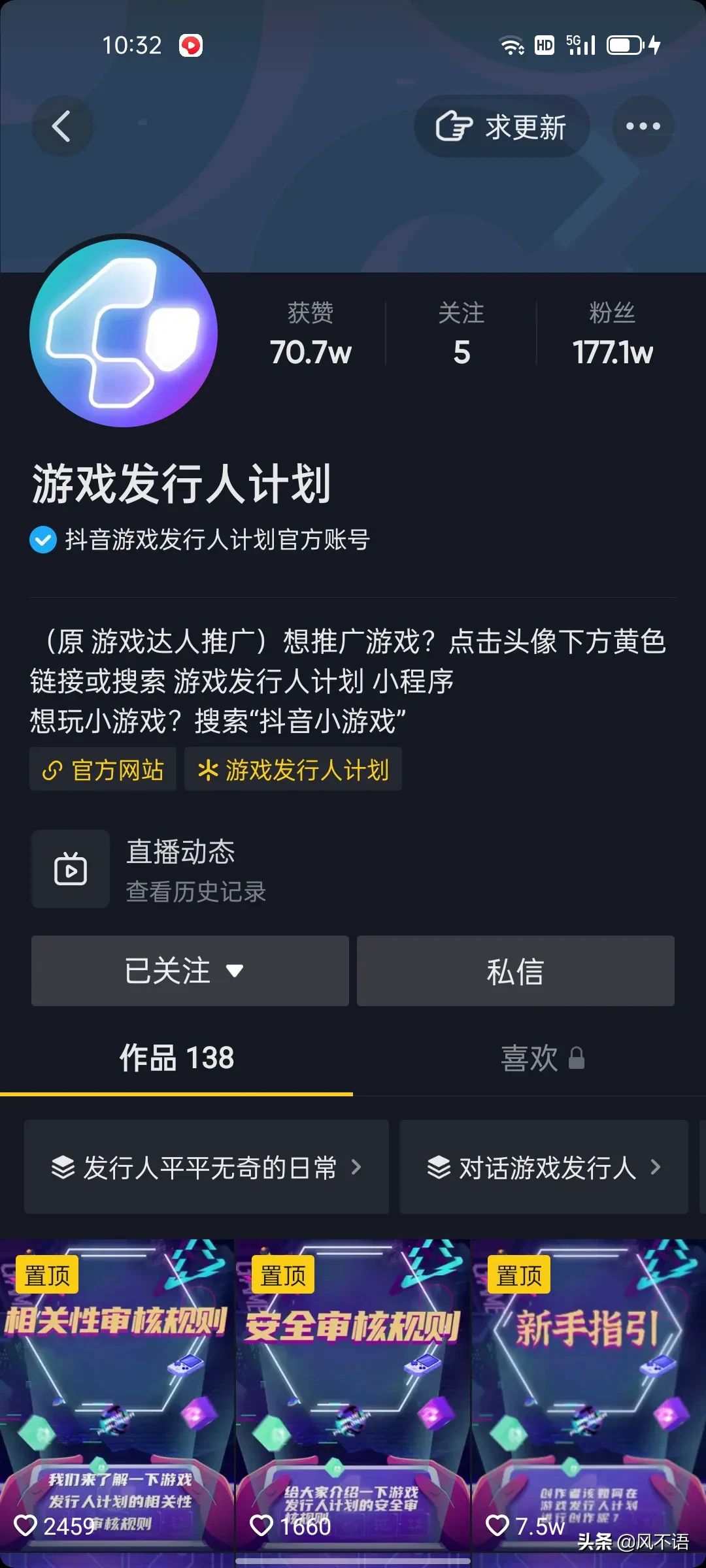Open the 游戏发行人计划 mini program link

click(292, 770)
